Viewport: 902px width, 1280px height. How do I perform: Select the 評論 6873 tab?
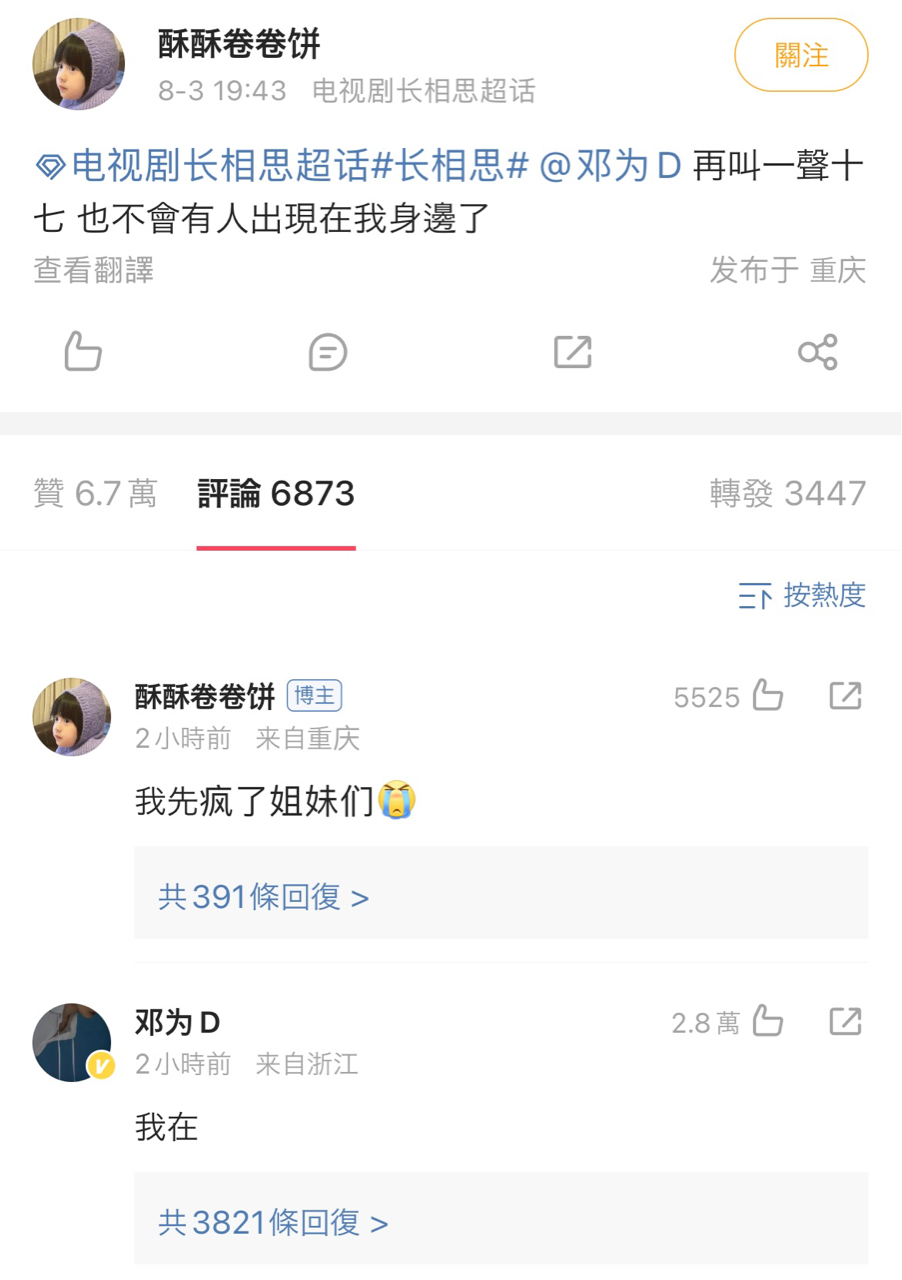pos(276,493)
